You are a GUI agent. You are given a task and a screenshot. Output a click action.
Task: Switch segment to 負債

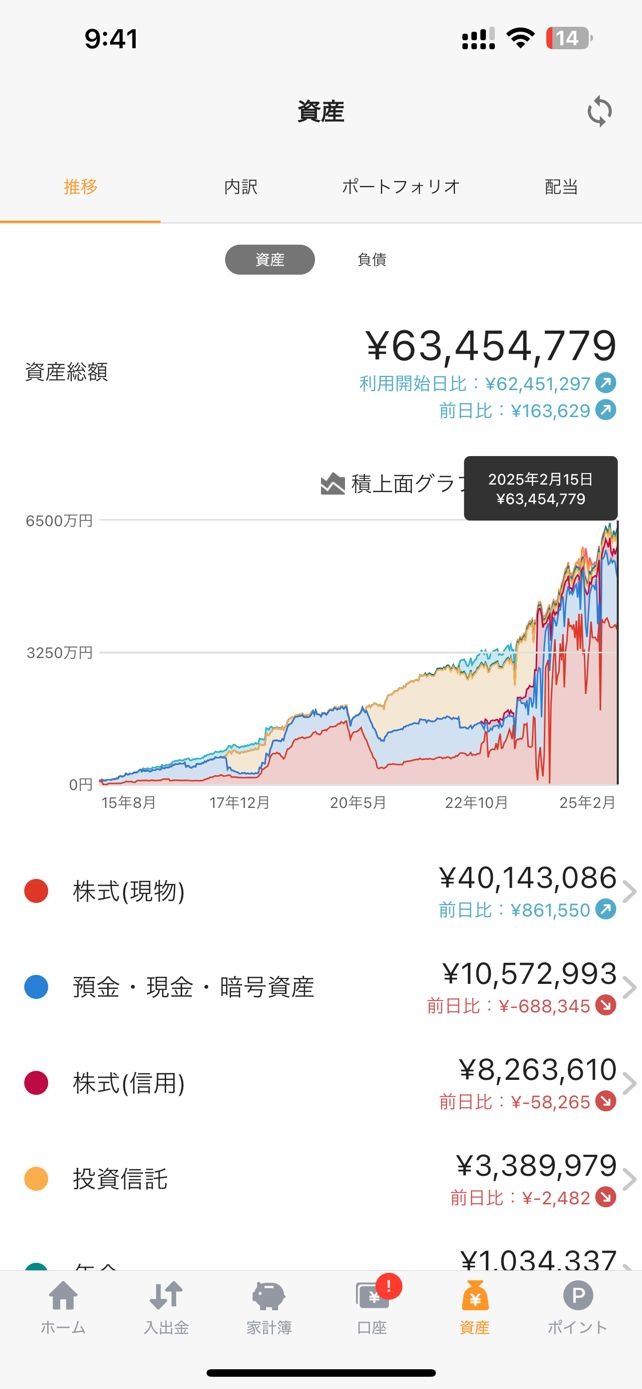pos(372,260)
